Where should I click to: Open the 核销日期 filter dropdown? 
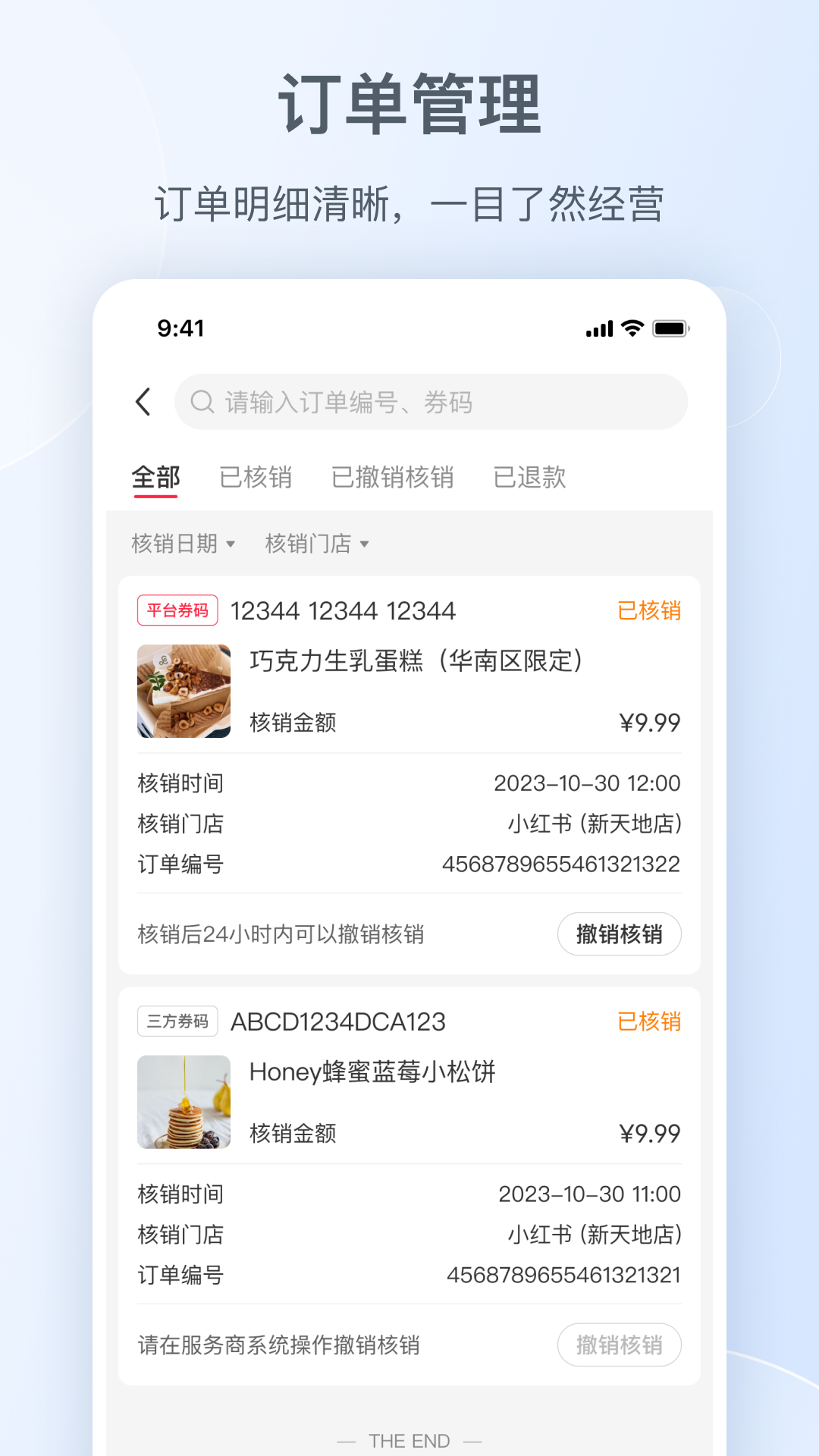click(176, 543)
